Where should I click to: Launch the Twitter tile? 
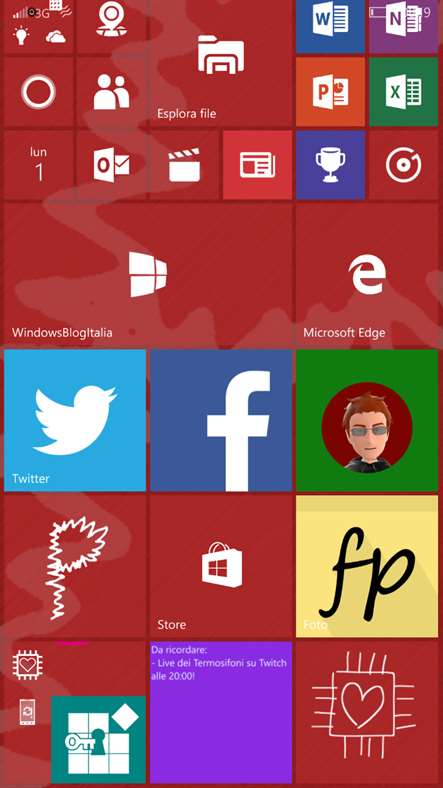[75, 420]
